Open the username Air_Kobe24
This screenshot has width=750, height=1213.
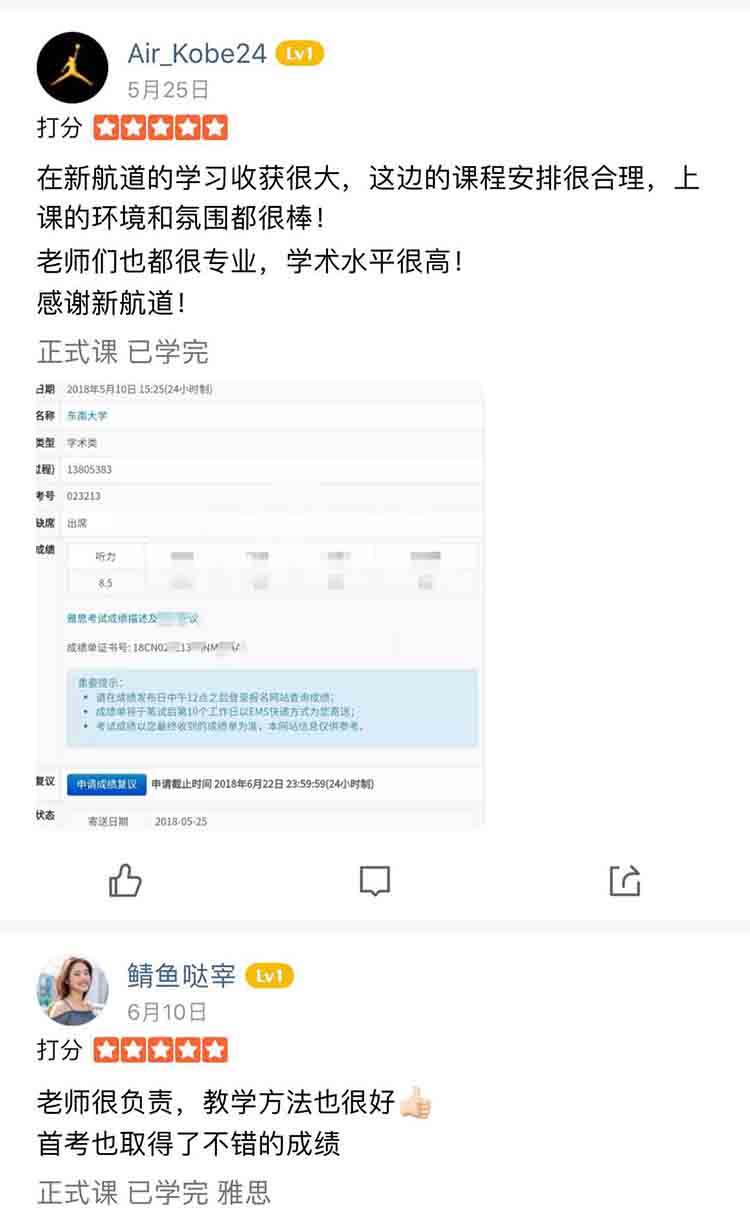(x=197, y=54)
